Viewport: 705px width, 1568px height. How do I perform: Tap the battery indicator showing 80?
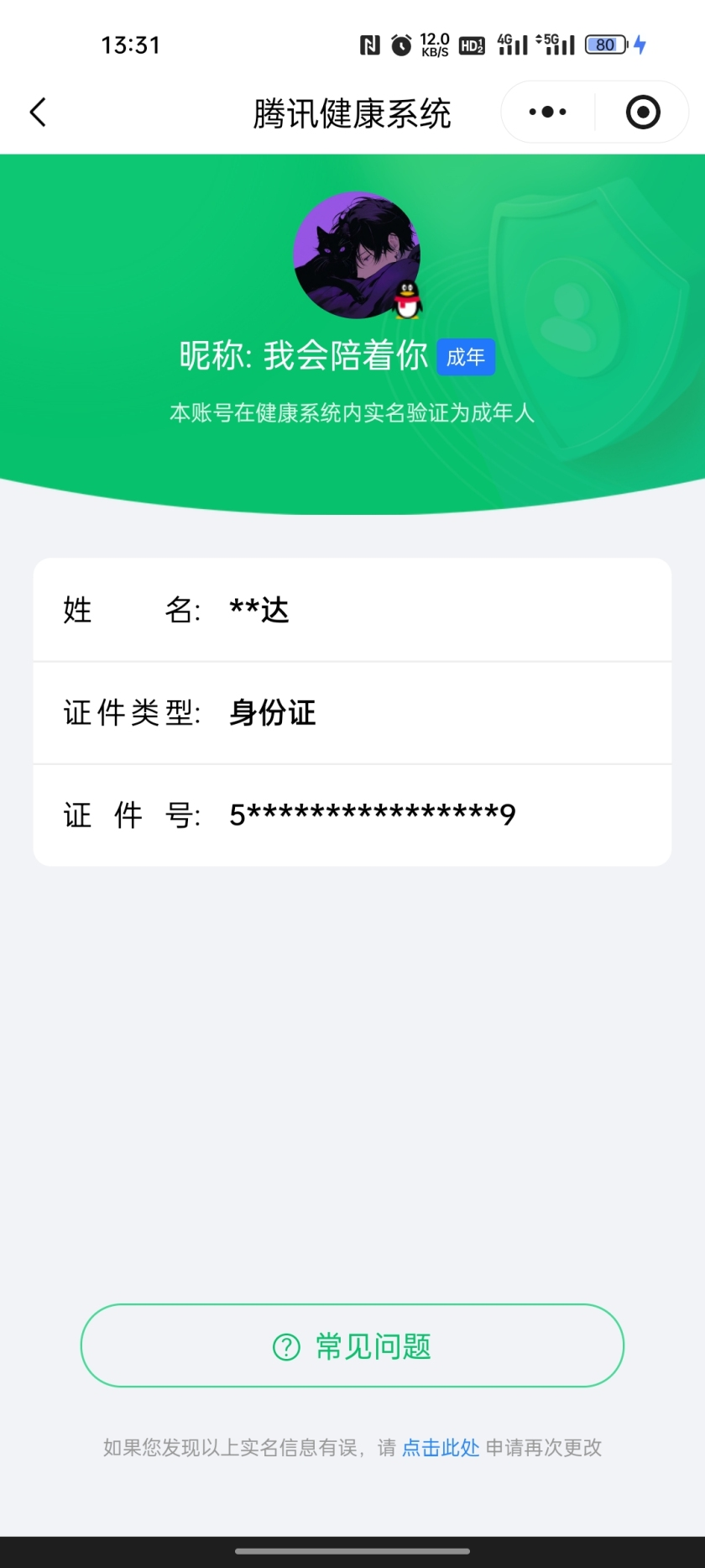[x=603, y=44]
